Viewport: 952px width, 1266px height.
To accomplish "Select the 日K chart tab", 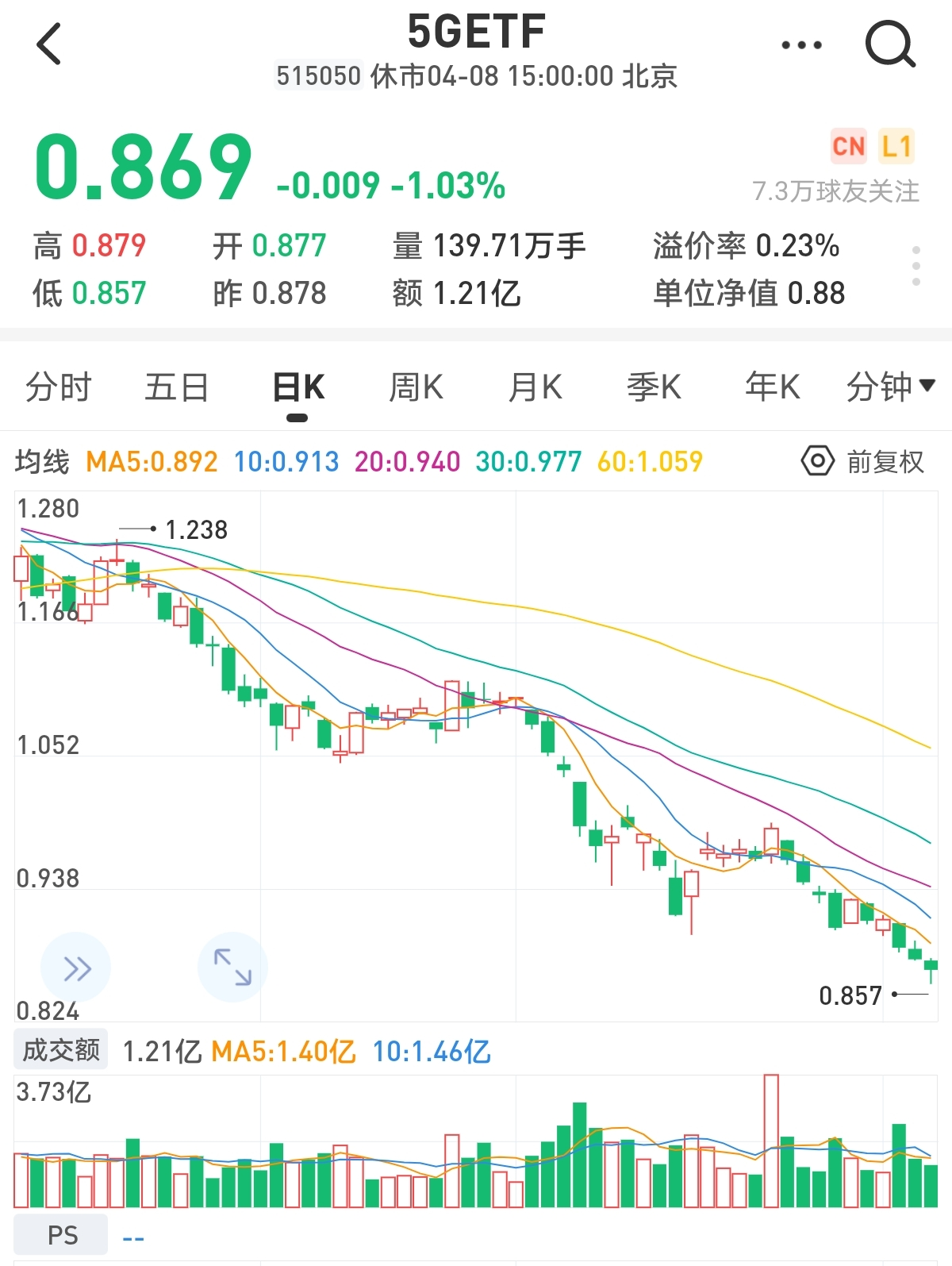I will [x=297, y=387].
